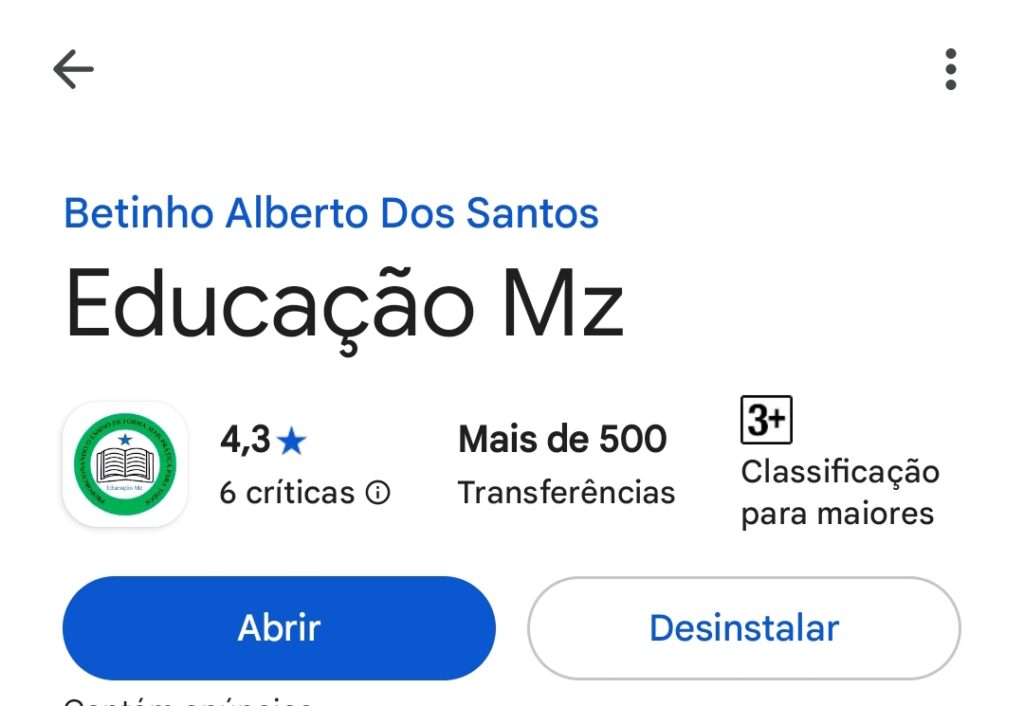Screen dimensions: 1024x706
Task: Select Desinstalar to remove the app
Action: (x=744, y=628)
